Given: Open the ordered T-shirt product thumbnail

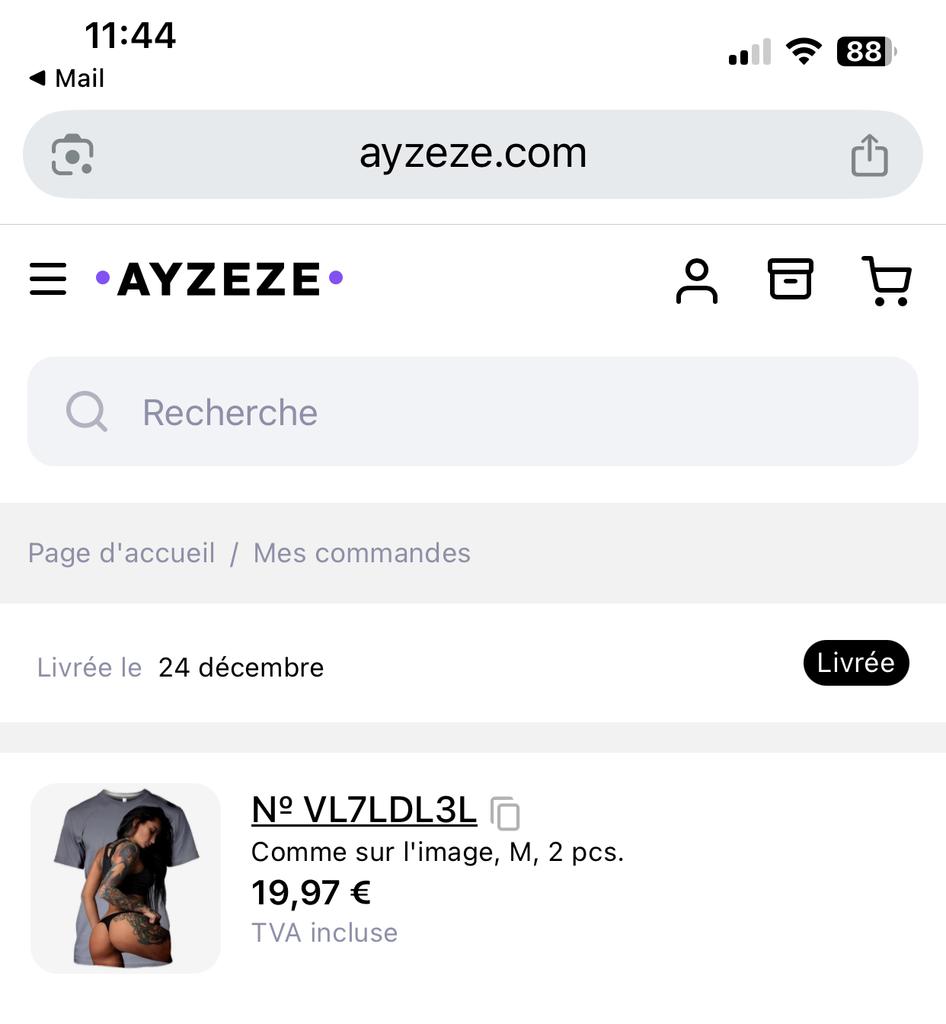Looking at the screenshot, I should click(126, 878).
